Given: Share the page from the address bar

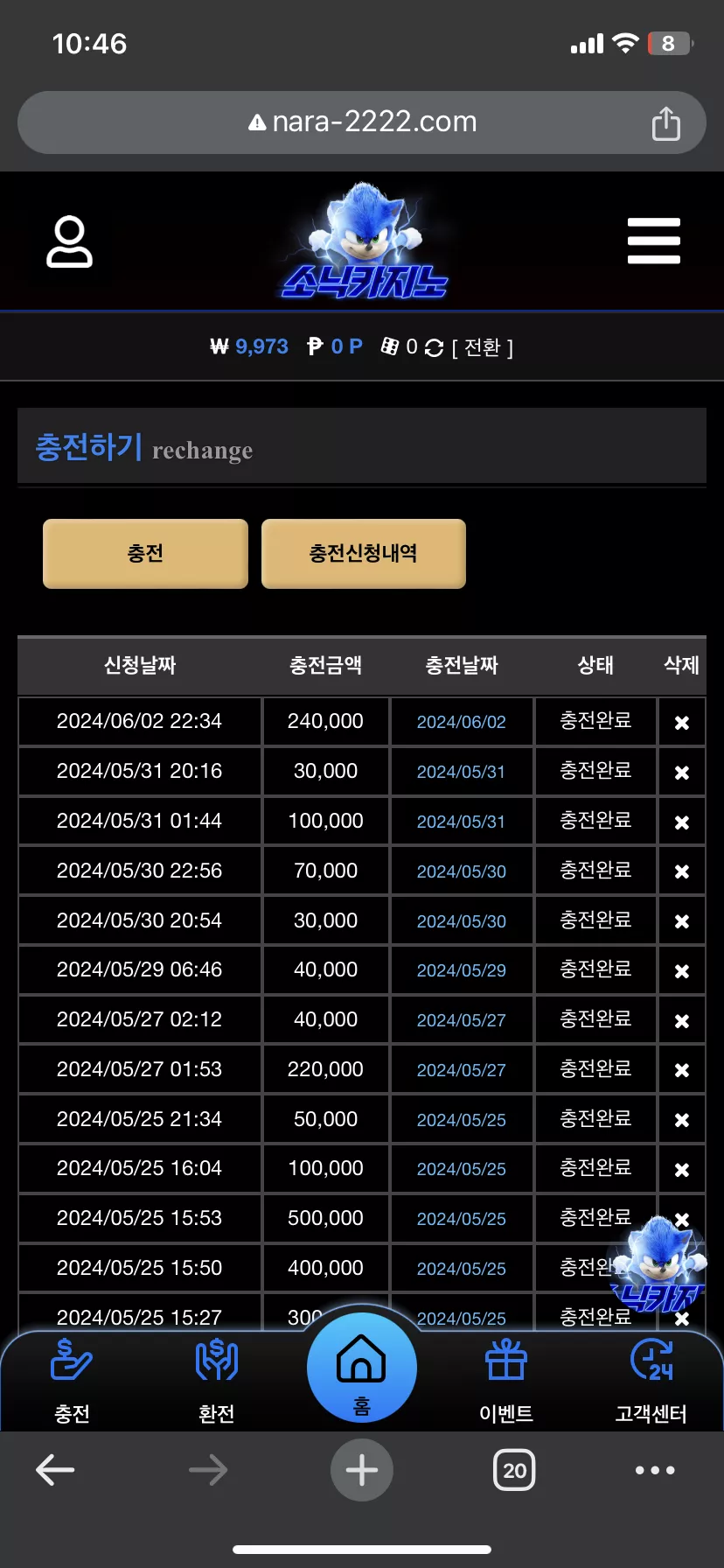Looking at the screenshot, I should [666, 123].
